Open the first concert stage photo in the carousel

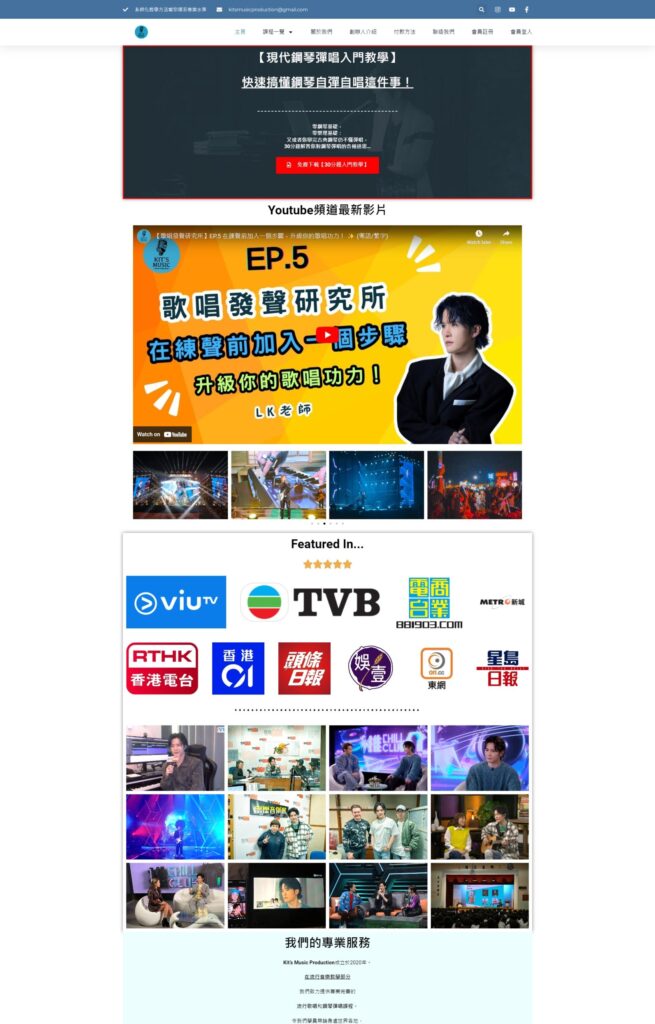[180, 485]
